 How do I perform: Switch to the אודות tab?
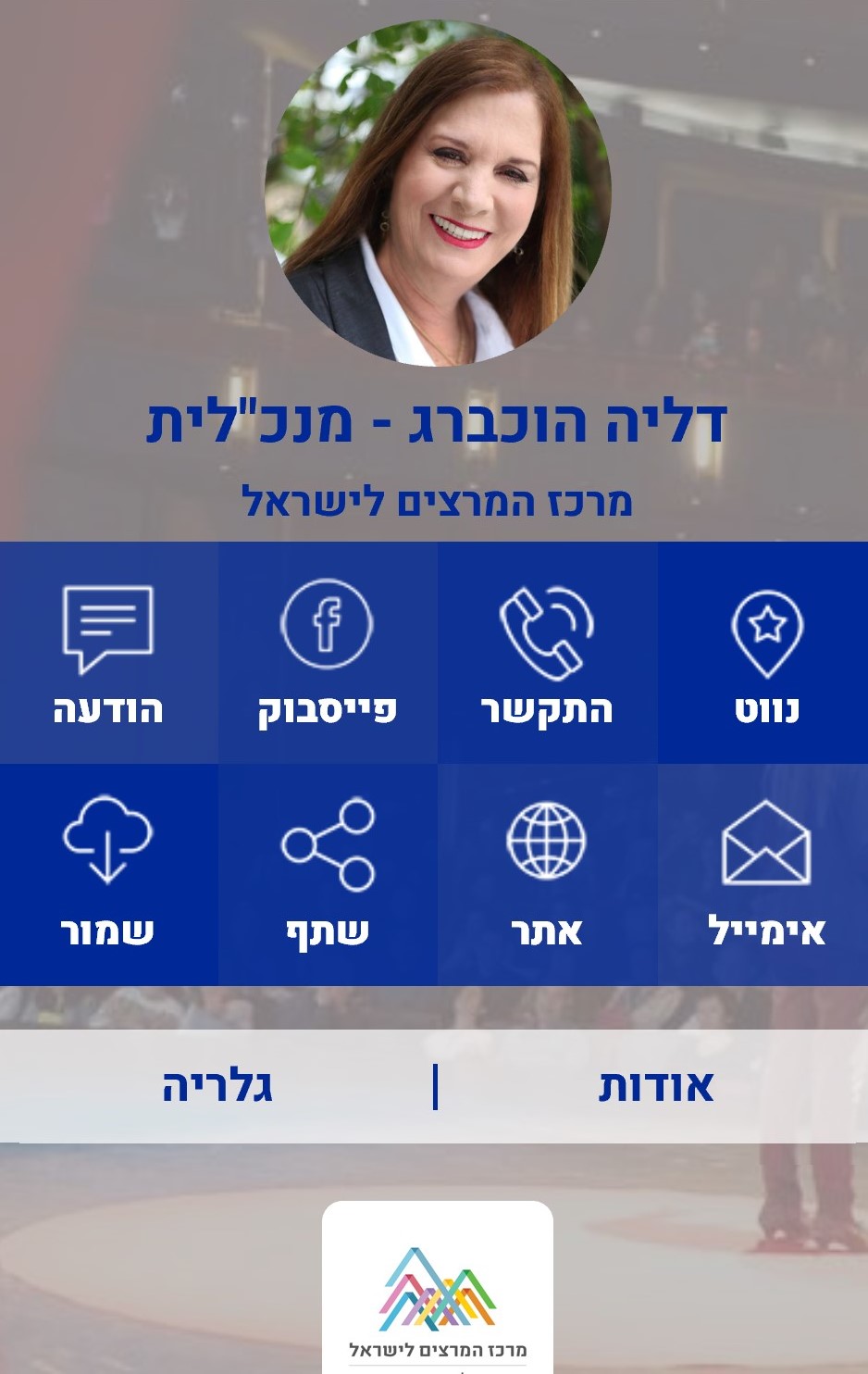655,1086
